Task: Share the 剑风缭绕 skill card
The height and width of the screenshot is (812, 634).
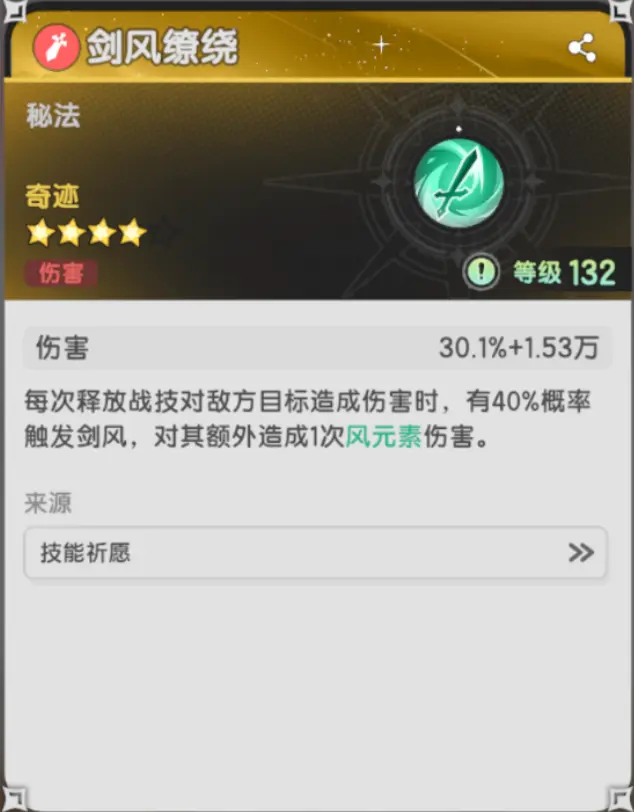Action: click(581, 47)
